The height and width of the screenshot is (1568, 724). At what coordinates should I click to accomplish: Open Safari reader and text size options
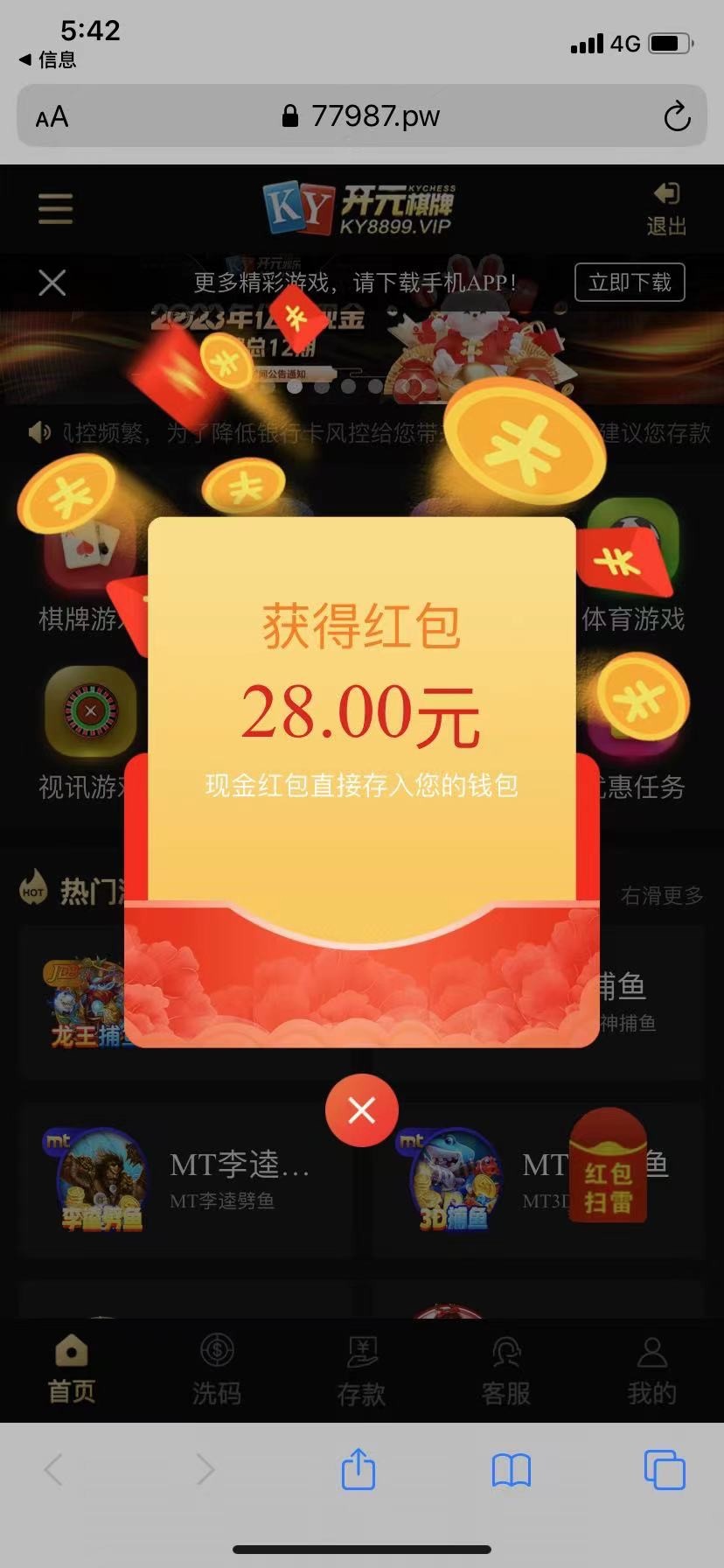pyautogui.click(x=52, y=117)
